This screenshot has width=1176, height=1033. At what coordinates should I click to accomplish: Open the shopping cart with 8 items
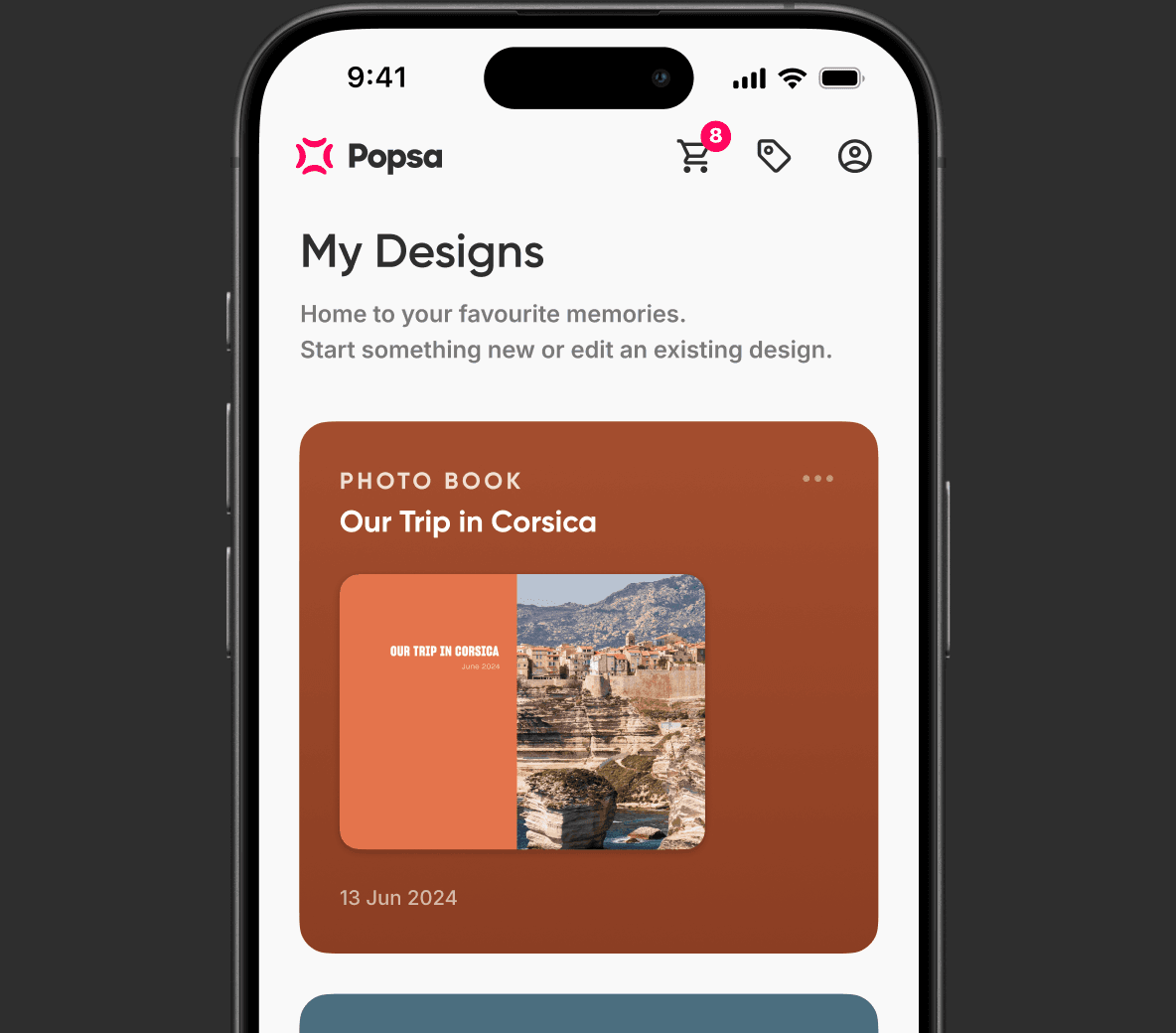tap(695, 156)
